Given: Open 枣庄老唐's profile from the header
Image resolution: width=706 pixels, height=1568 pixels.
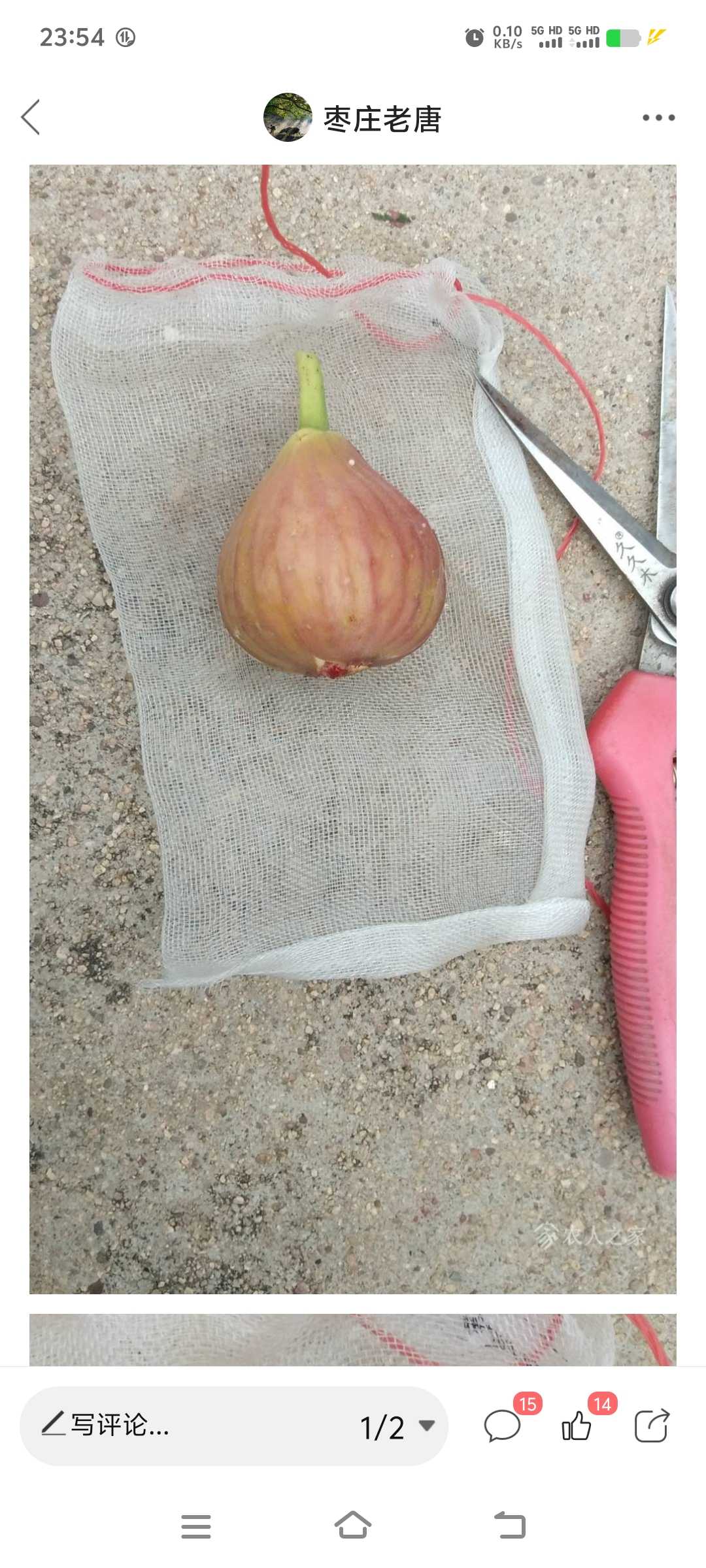Looking at the screenshot, I should (353, 118).
